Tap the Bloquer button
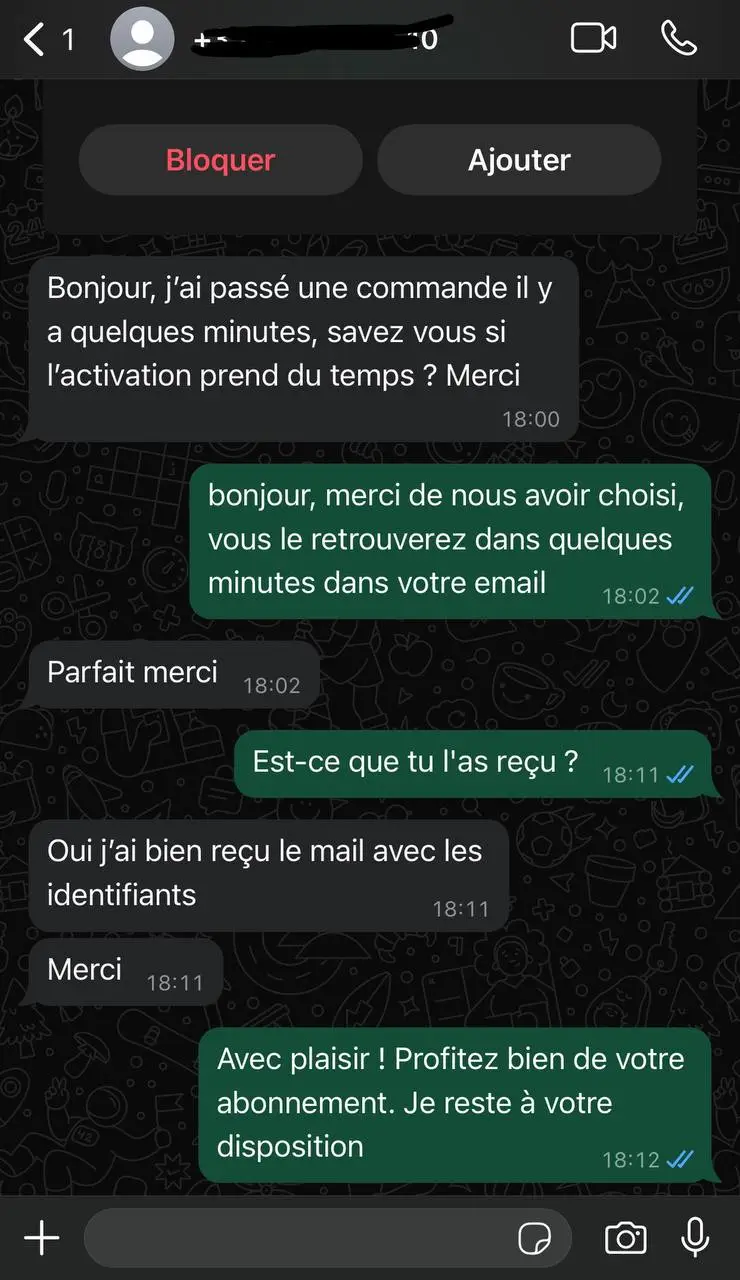This screenshot has height=1280, width=740. (220, 160)
